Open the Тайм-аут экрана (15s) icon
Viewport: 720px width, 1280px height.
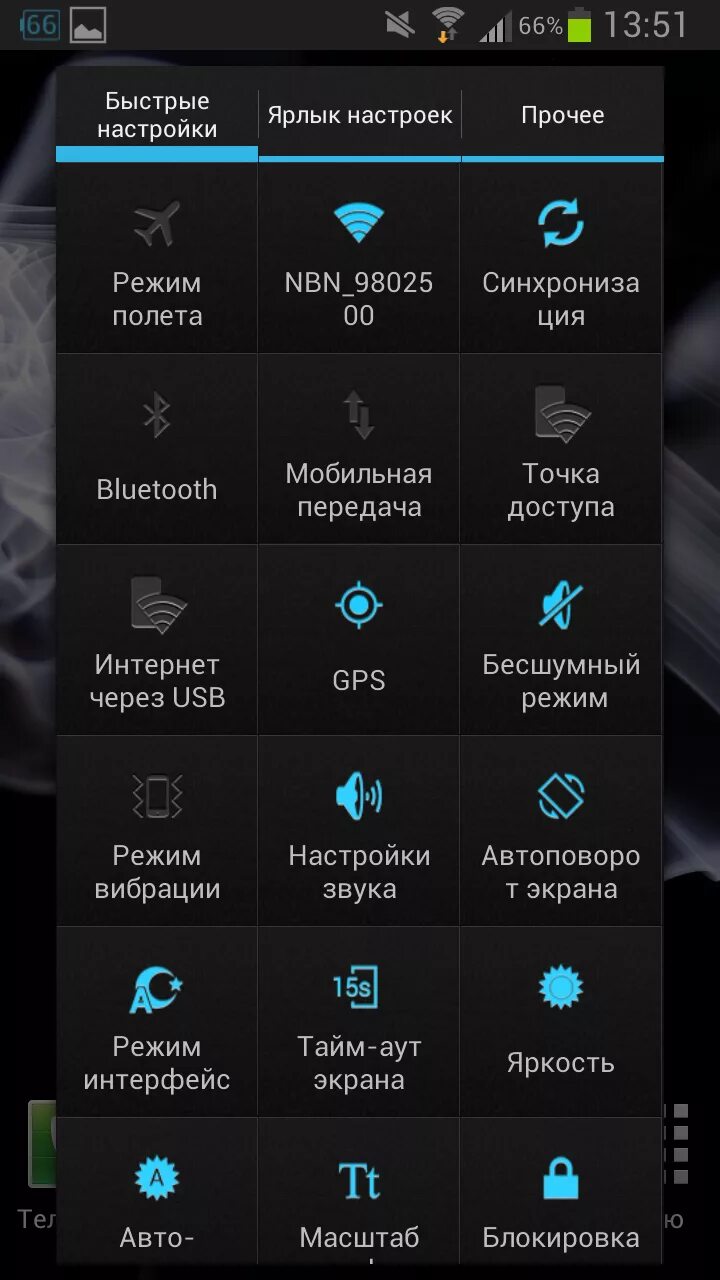(358, 987)
